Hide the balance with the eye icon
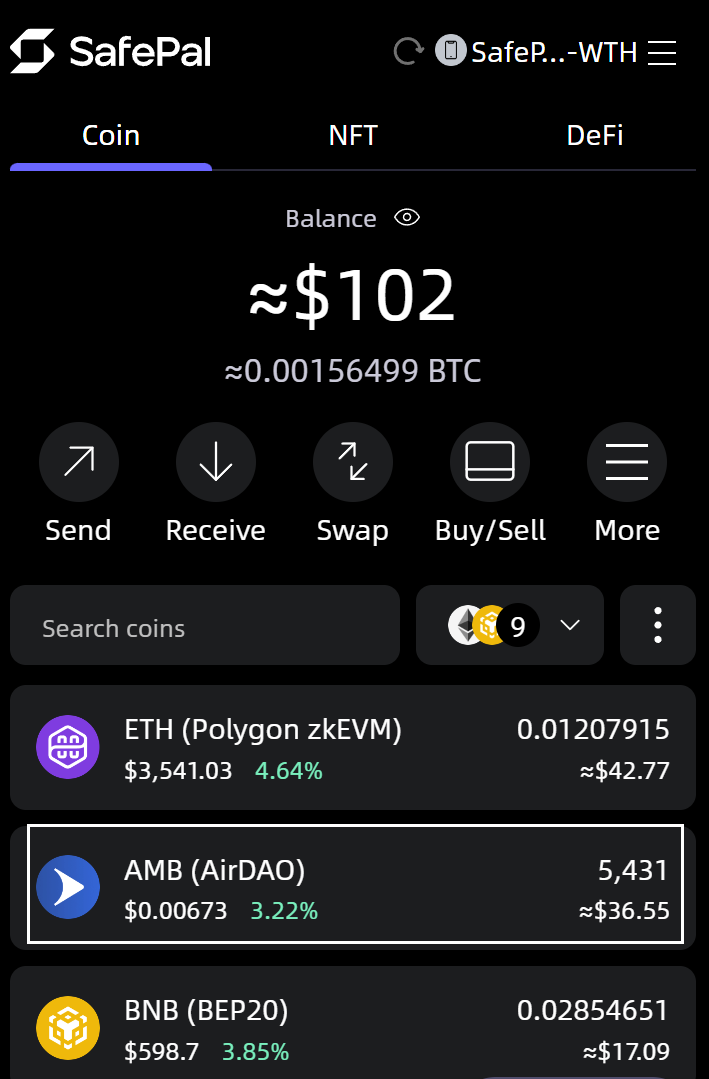This screenshot has width=709, height=1079. coord(406,218)
